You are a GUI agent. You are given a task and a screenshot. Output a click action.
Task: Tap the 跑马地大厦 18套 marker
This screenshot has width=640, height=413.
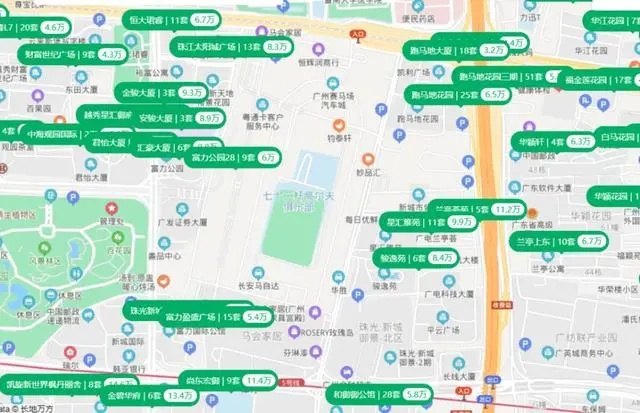[455, 49]
